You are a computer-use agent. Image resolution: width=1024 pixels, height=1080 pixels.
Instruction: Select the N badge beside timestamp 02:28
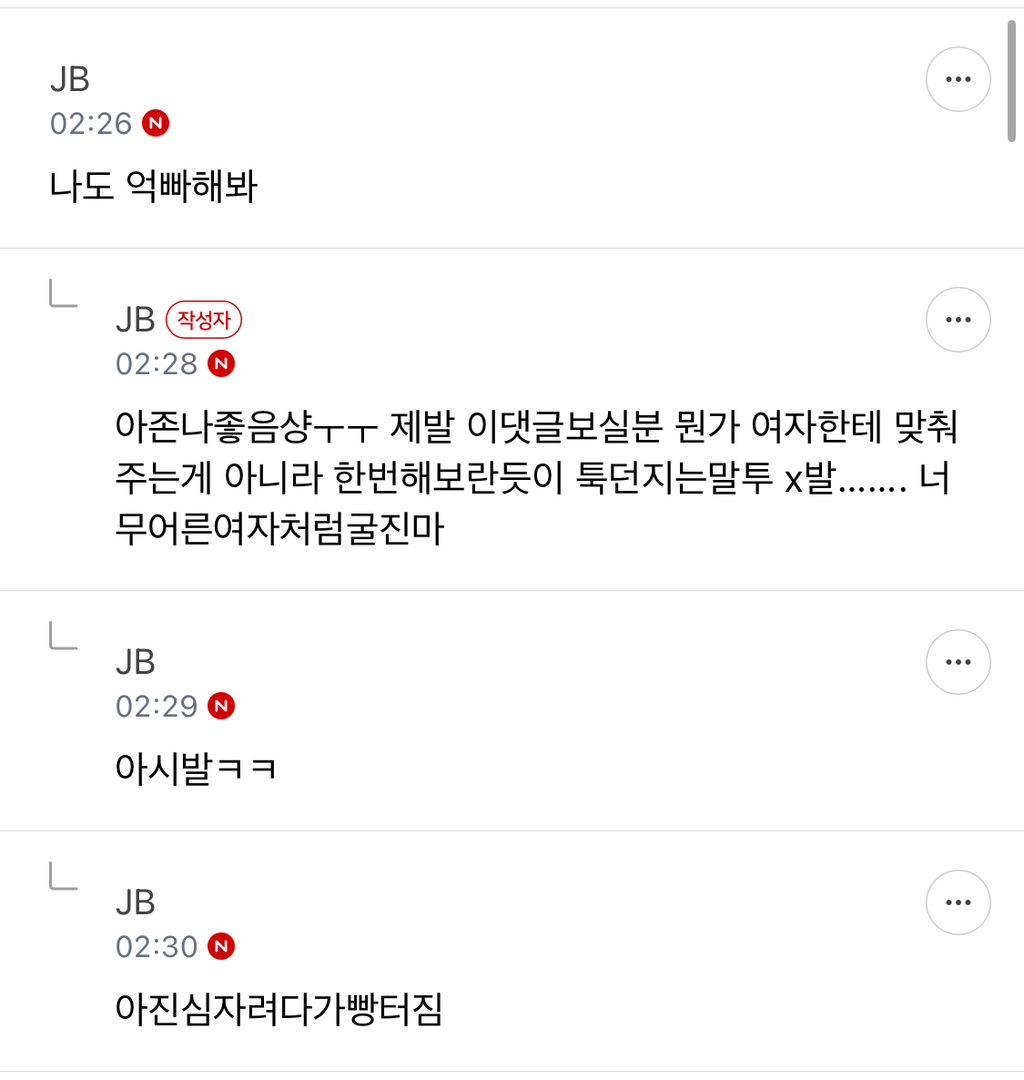click(220, 365)
